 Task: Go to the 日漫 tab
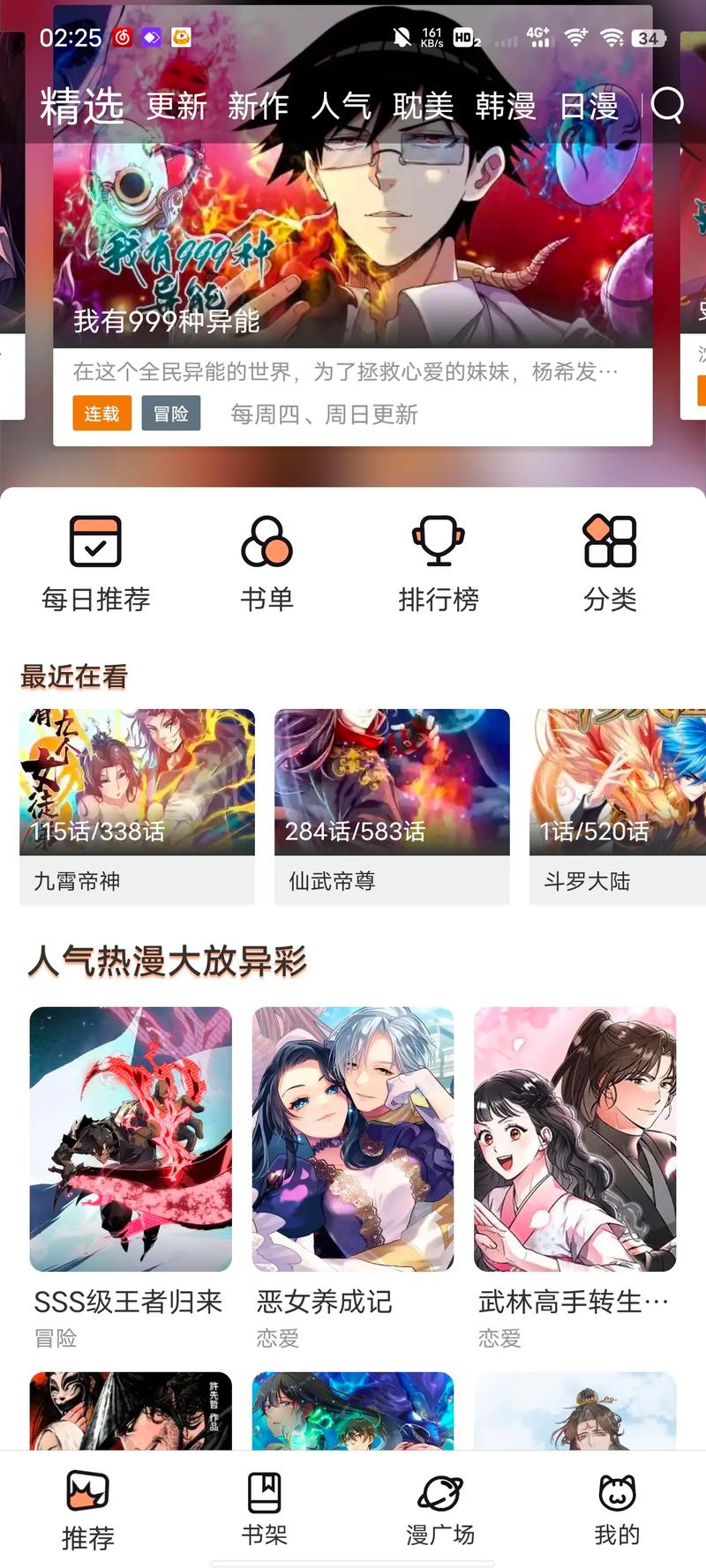coord(589,107)
